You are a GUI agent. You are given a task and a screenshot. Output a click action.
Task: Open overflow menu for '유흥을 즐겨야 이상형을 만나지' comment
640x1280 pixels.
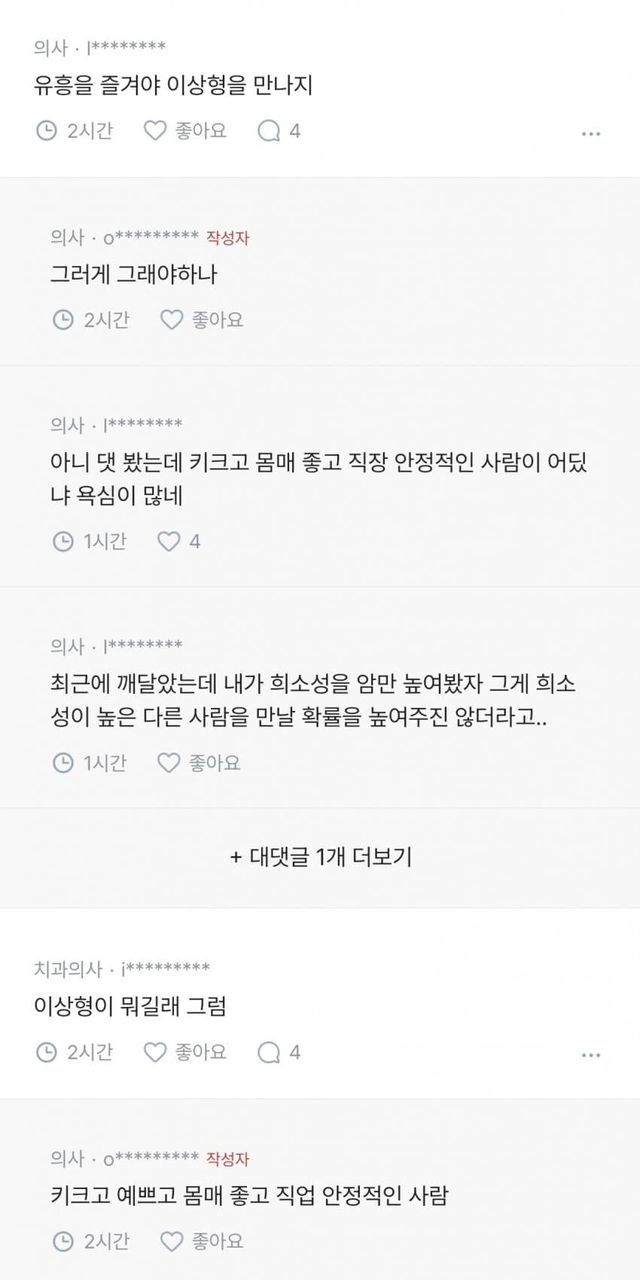point(591,132)
